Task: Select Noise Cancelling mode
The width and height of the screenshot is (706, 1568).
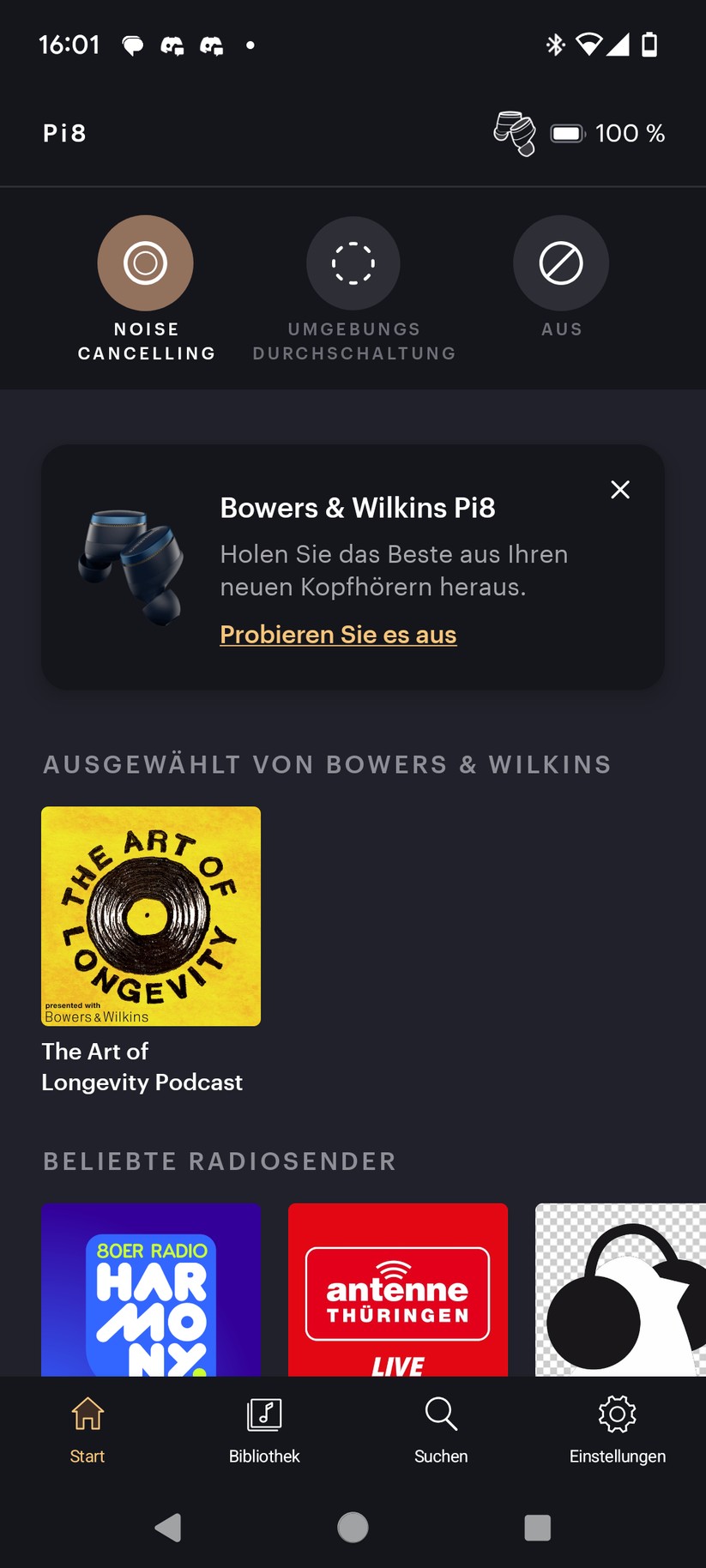Action: [x=145, y=263]
